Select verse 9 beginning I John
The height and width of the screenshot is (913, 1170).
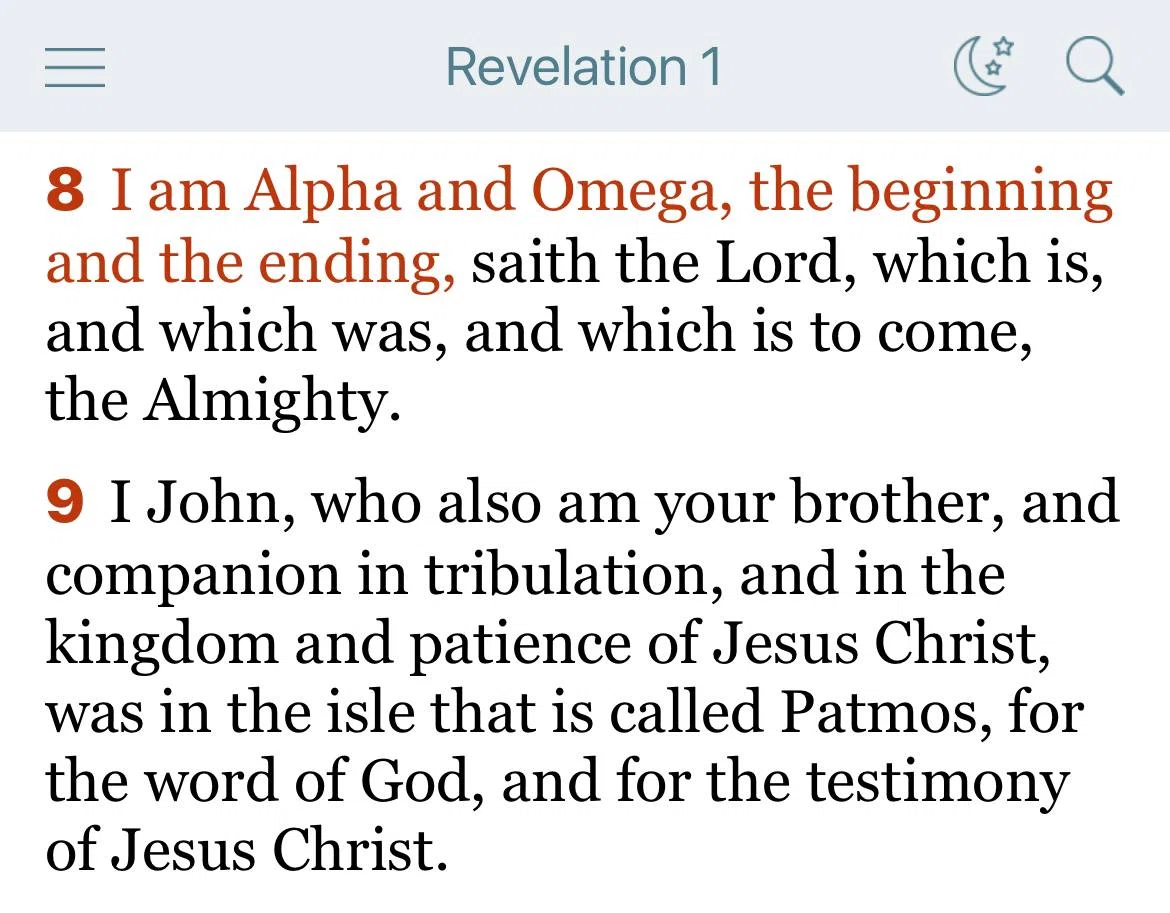pyautogui.click(x=582, y=675)
